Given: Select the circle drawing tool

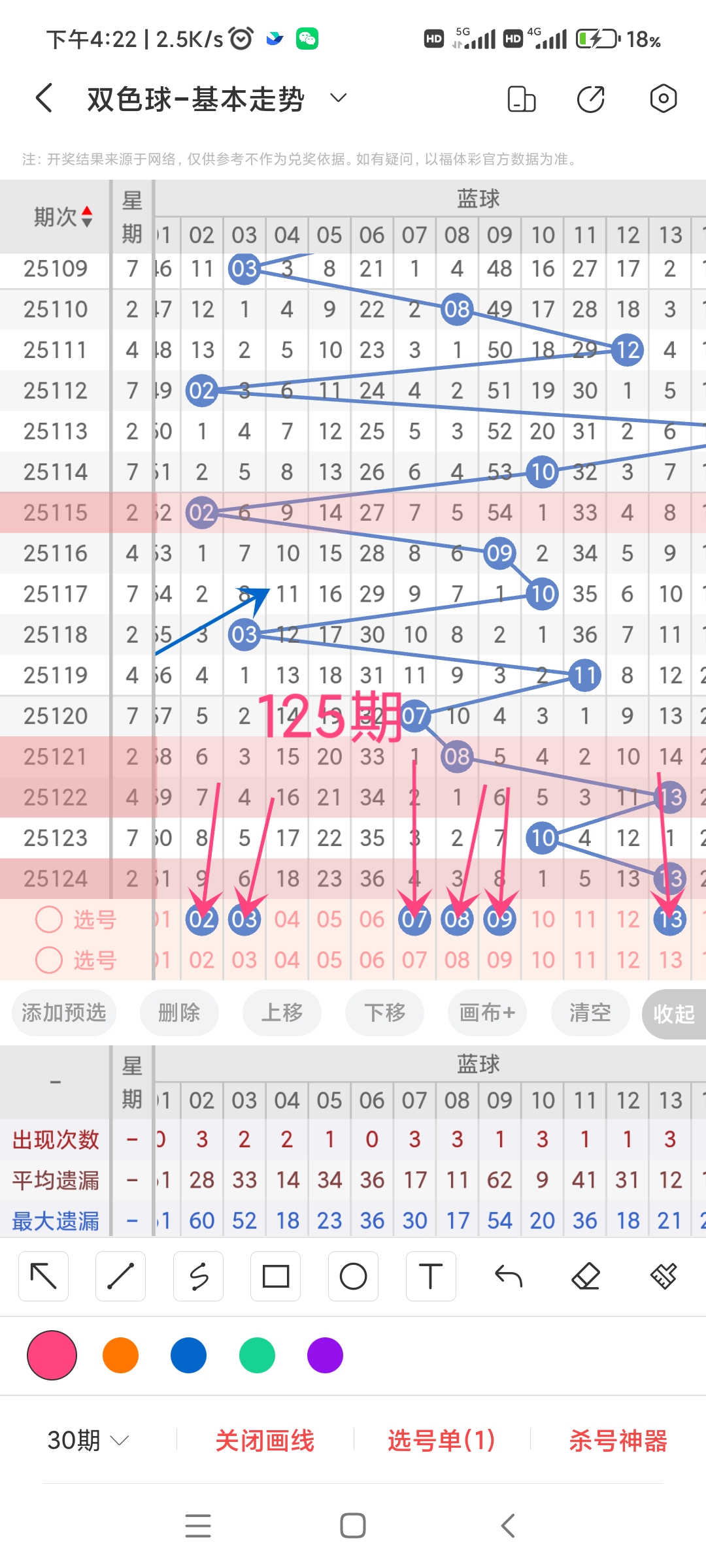Looking at the screenshot, I should 353,1275.
